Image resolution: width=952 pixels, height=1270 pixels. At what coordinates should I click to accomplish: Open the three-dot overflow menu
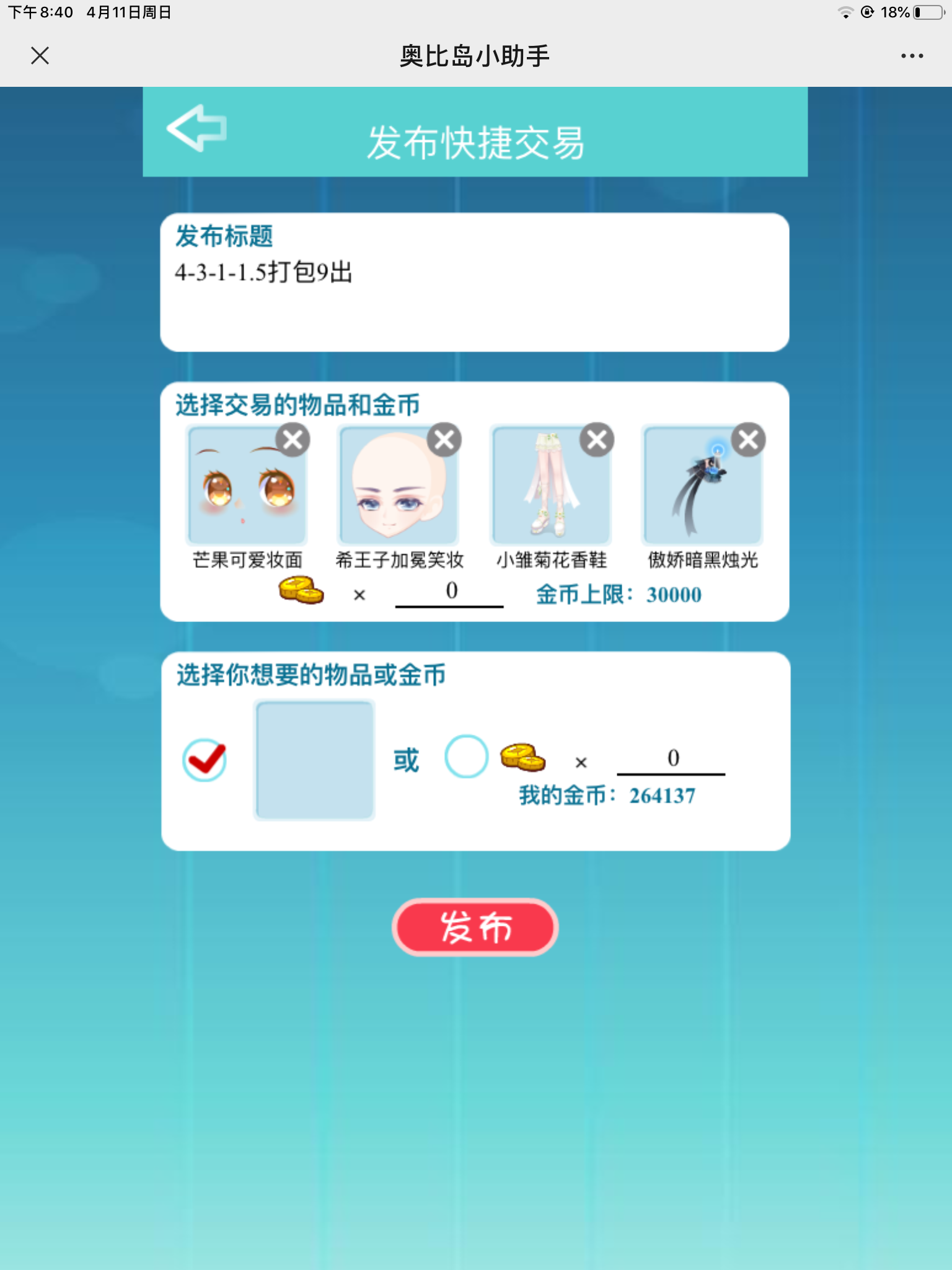(x=912, y=56)
